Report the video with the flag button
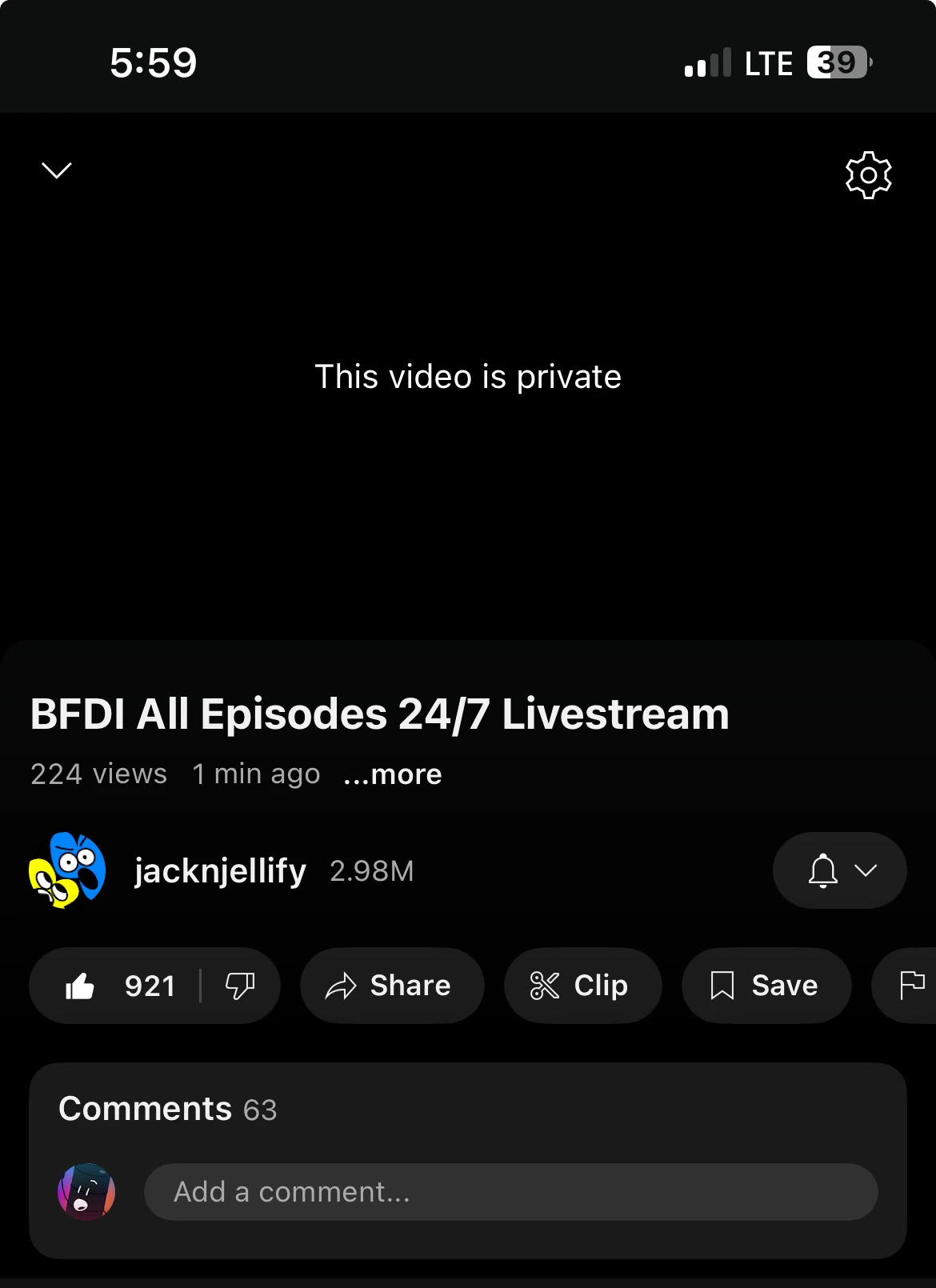This screenshot has height=1288, width=936. click(911, 986)
